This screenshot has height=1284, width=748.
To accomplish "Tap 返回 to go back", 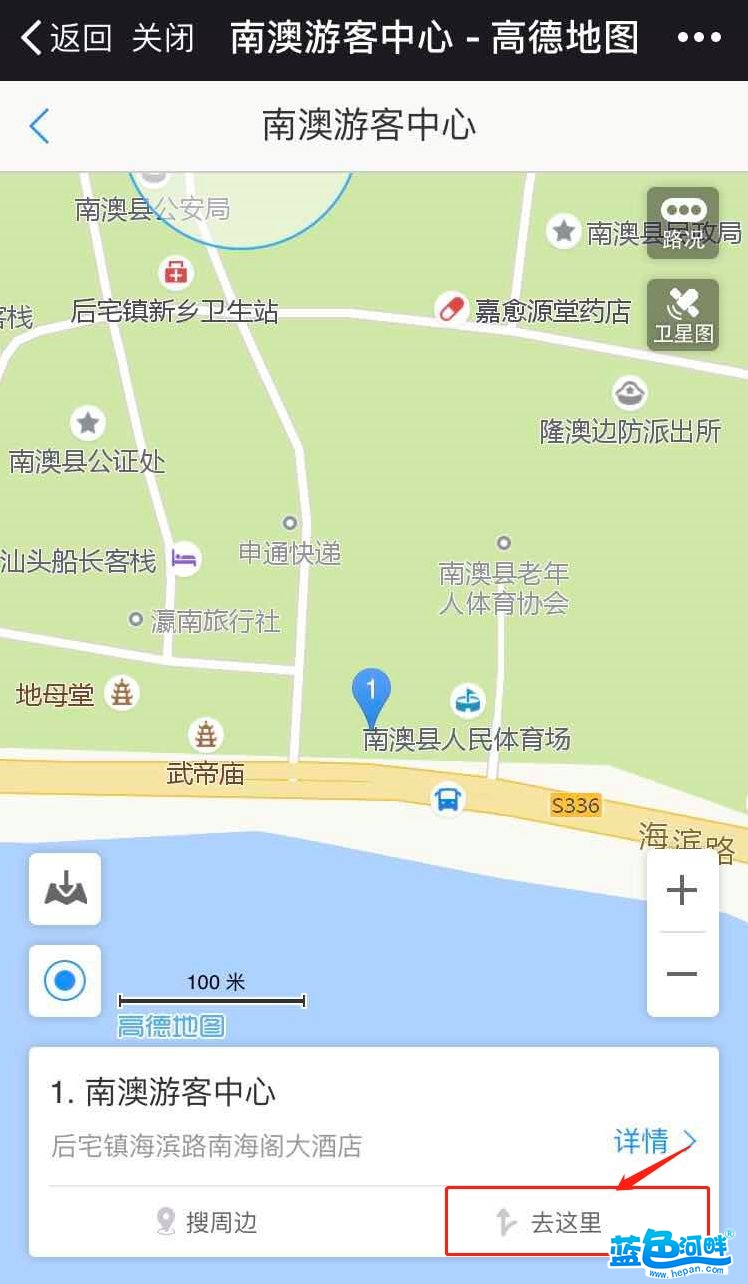I will click(66, 39).
